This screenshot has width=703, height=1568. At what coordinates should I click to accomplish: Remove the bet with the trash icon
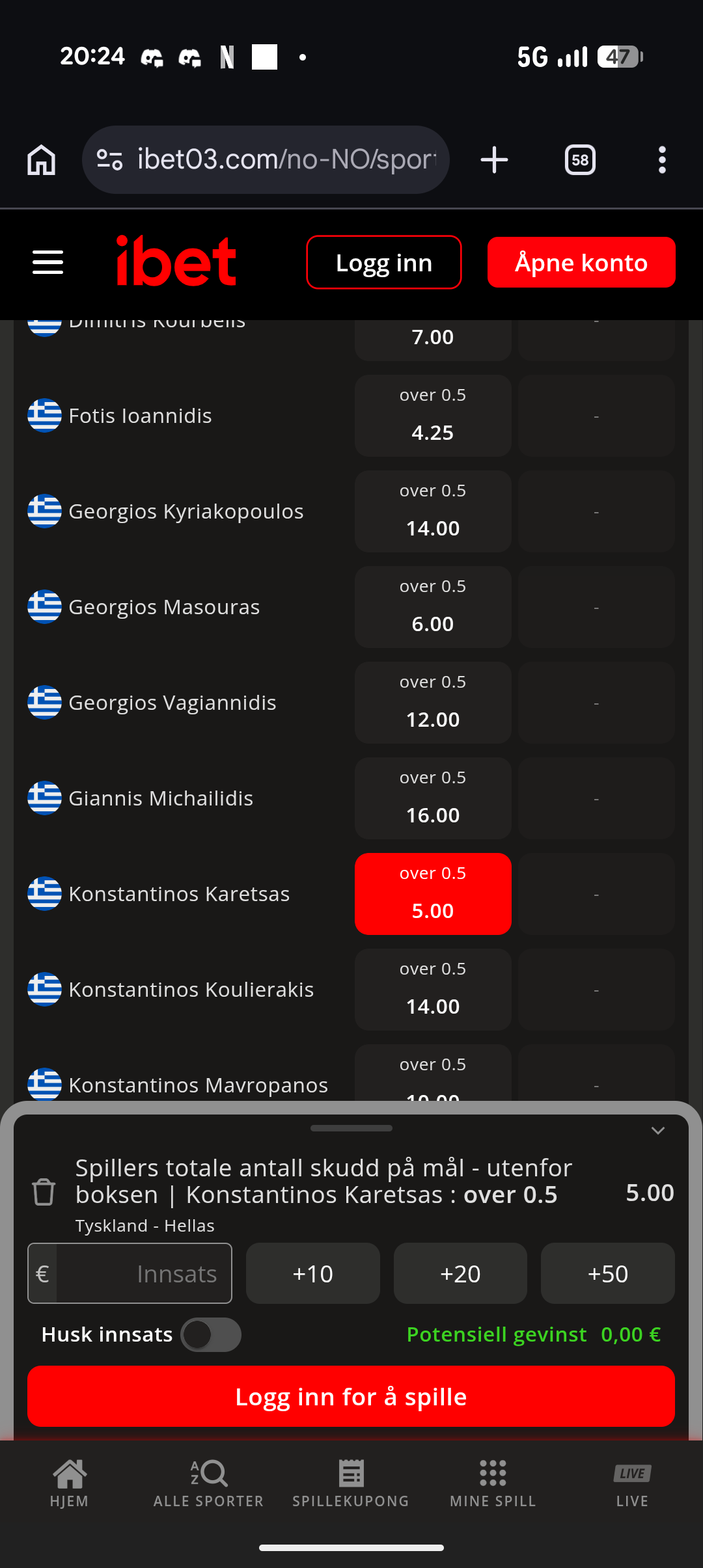[44, 1192]
